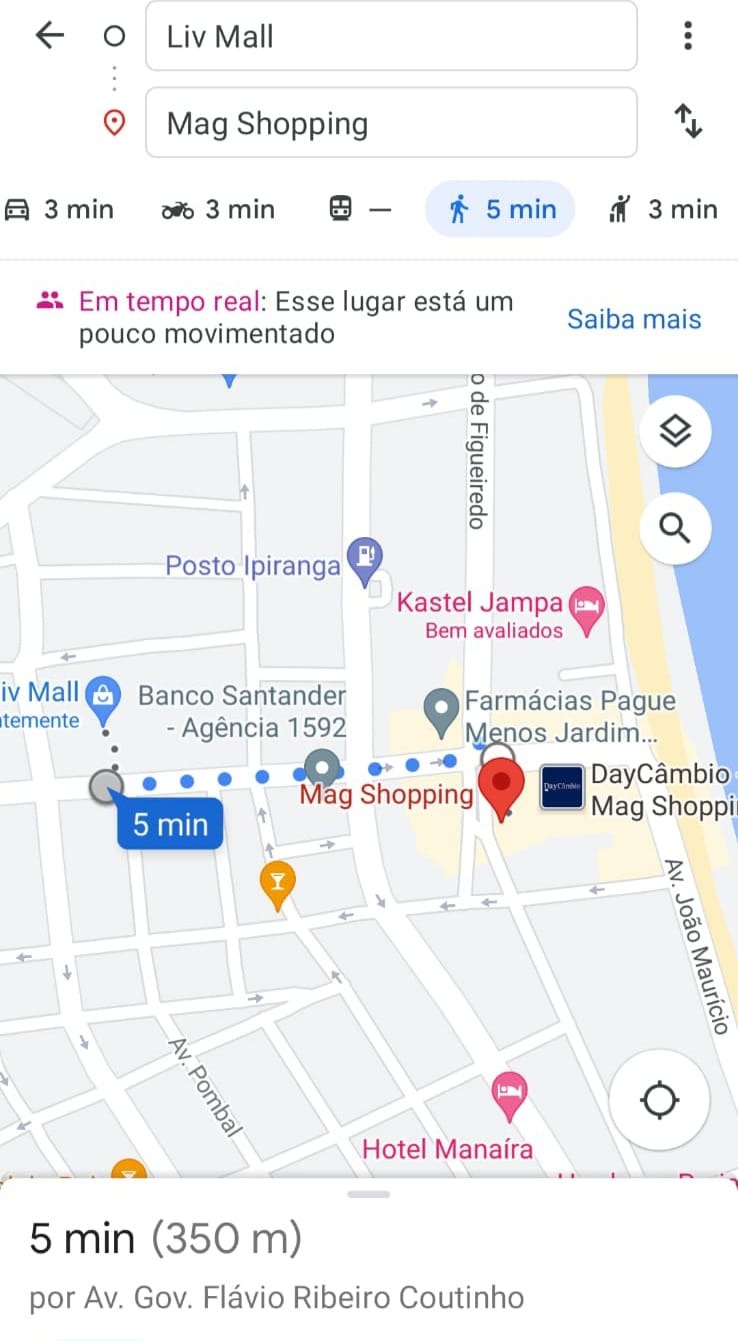Edit the Liv Mall starting point field
738x1341 pixels.
point(391,37)
